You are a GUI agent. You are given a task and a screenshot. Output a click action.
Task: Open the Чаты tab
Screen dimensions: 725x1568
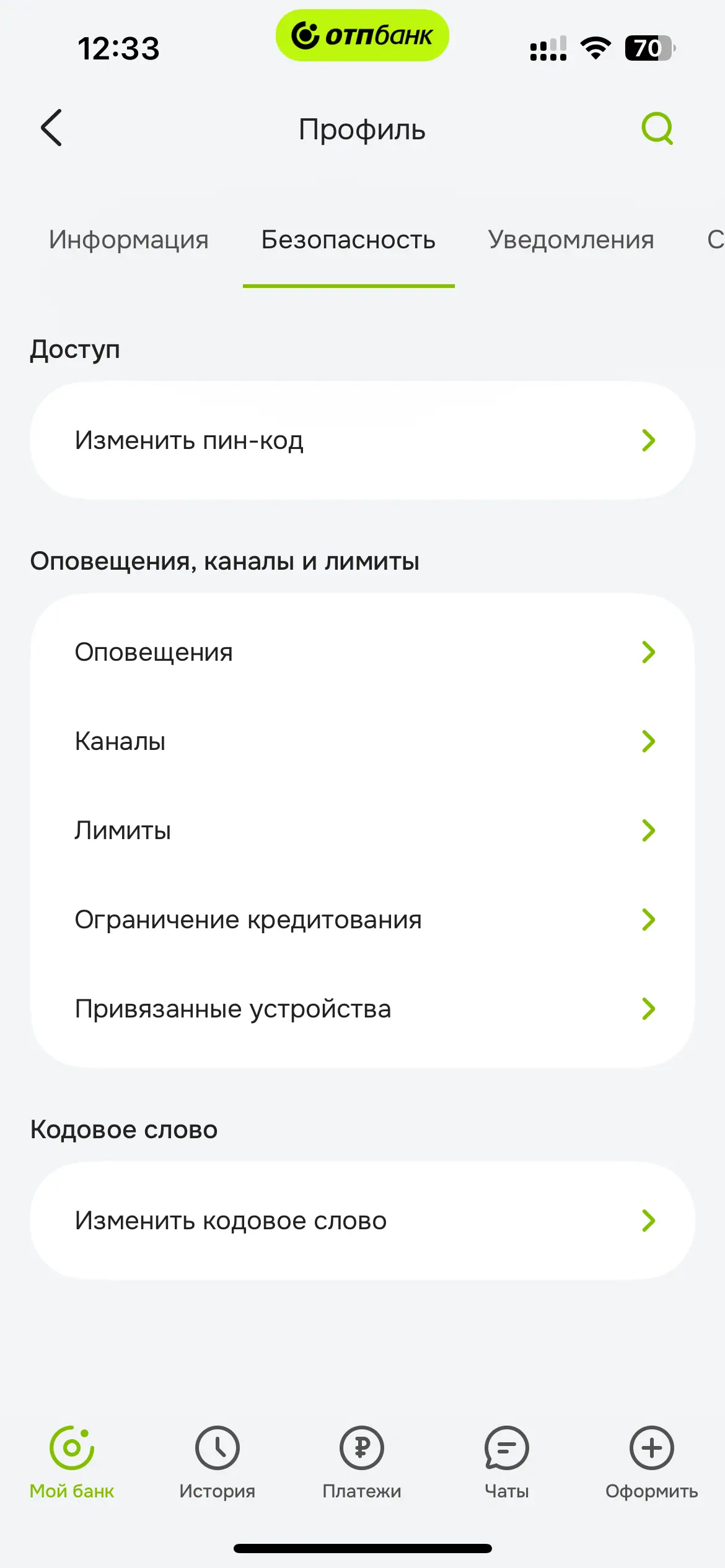[x=507, y=1461]
